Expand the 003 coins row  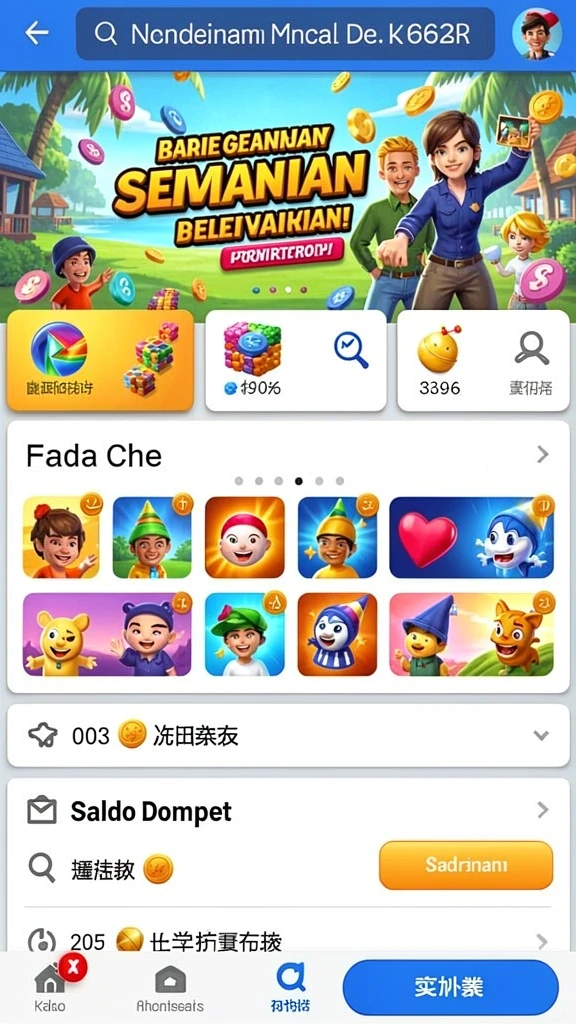coord(288,735)
